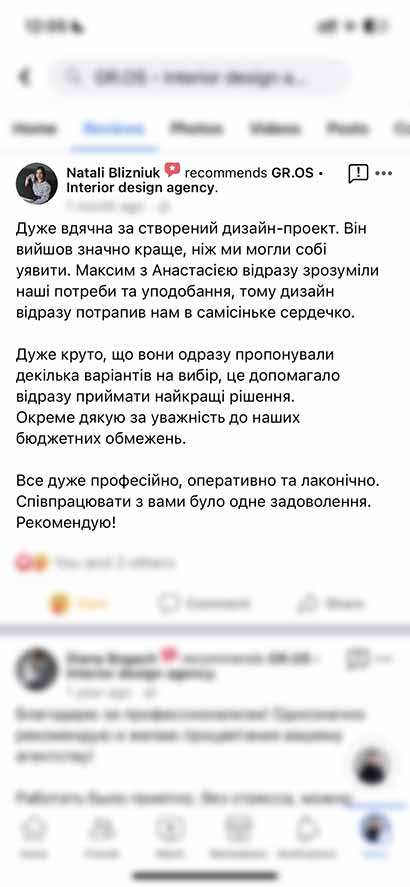This screenshot has width=410, height=887.
Task: Switch to the Photos tab
Action: [196, 129]
